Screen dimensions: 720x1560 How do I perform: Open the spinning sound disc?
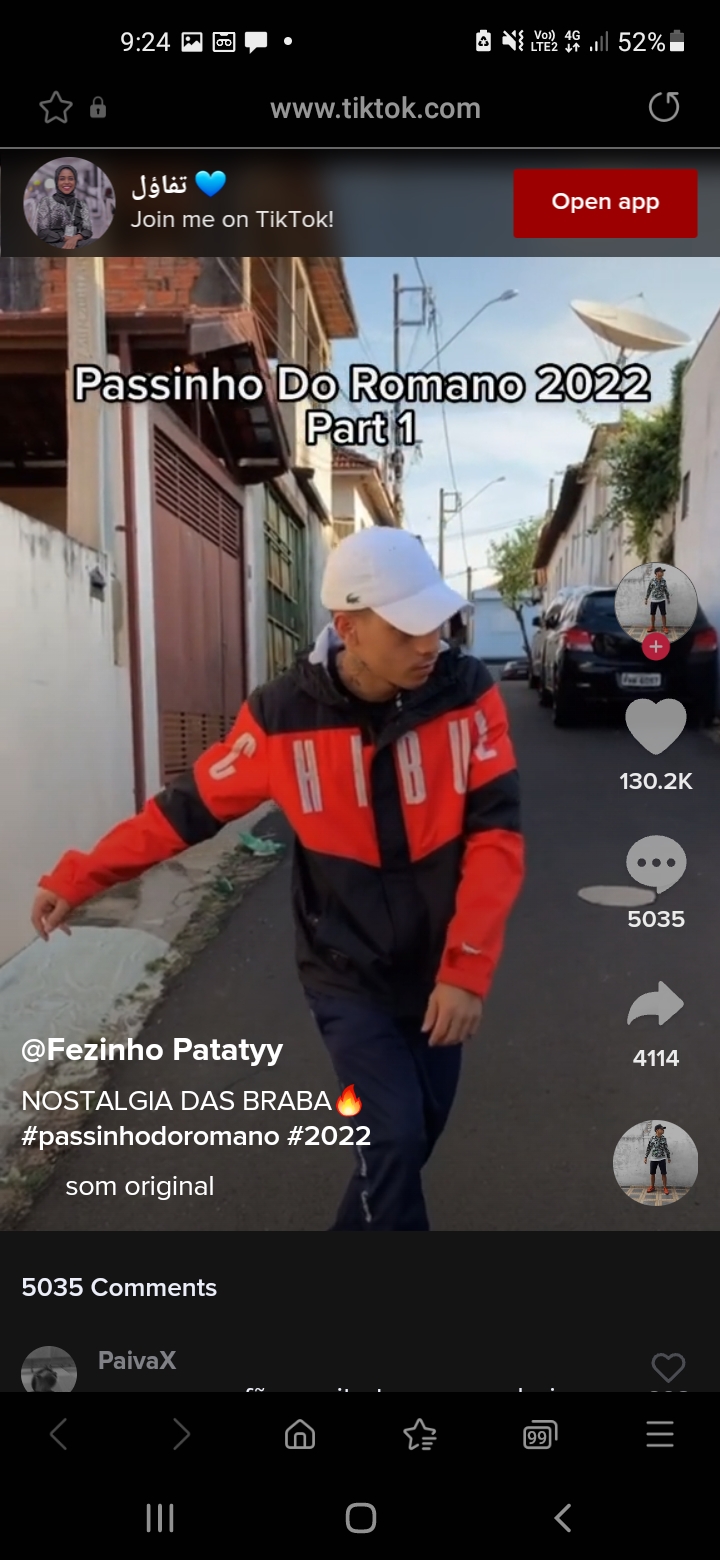tap(655, 1162)
